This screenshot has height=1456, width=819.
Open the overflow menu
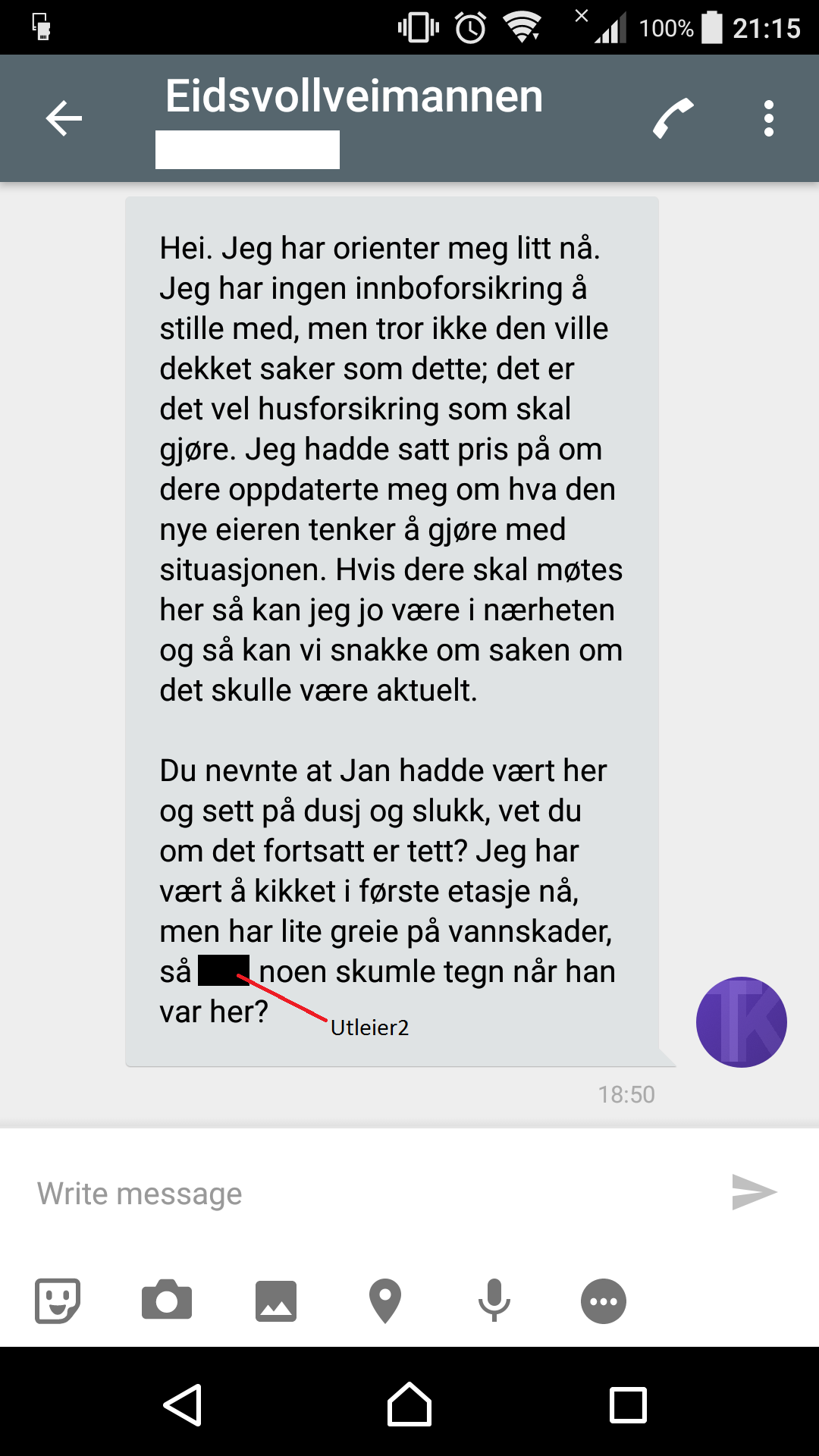click(769, 118)
